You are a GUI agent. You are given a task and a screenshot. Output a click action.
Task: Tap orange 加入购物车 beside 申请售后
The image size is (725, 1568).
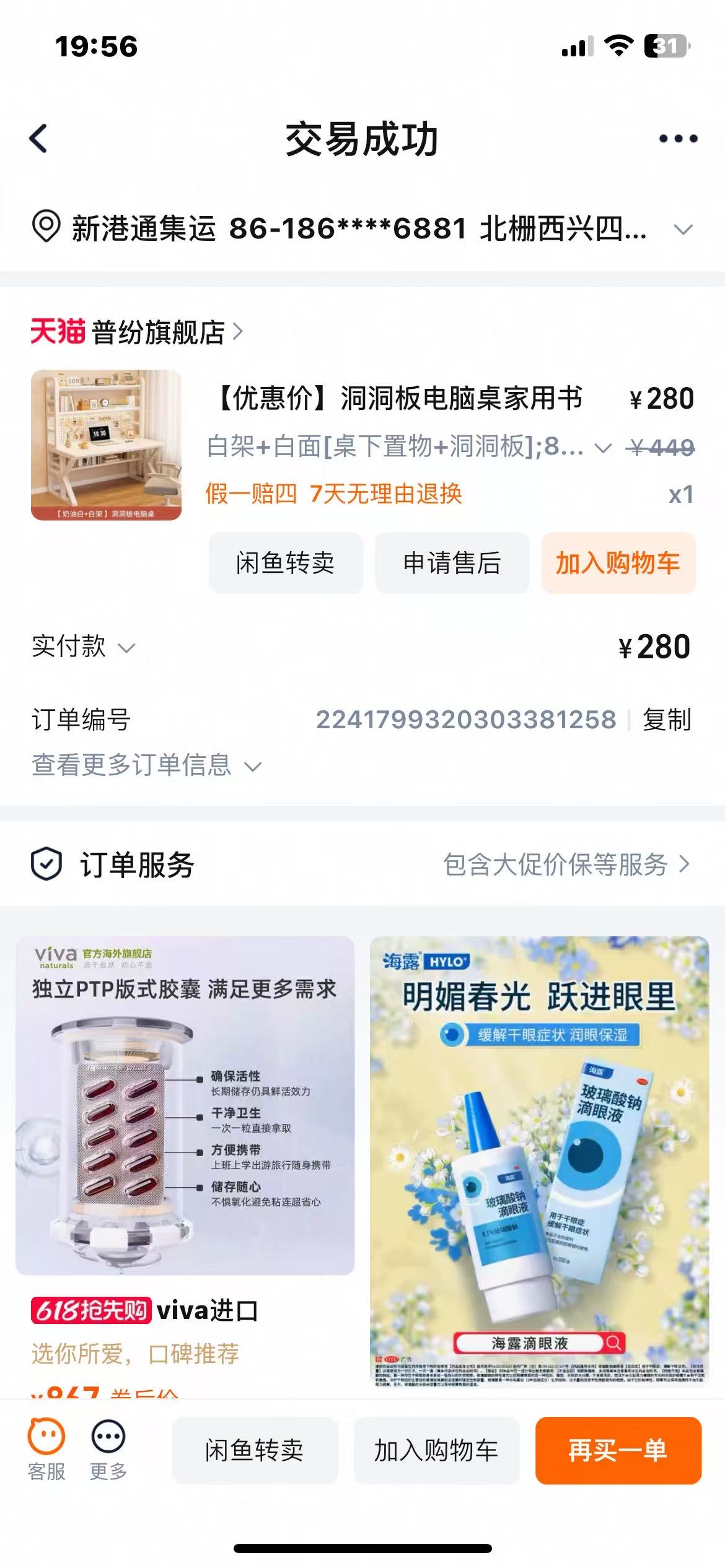pos(618,563)
